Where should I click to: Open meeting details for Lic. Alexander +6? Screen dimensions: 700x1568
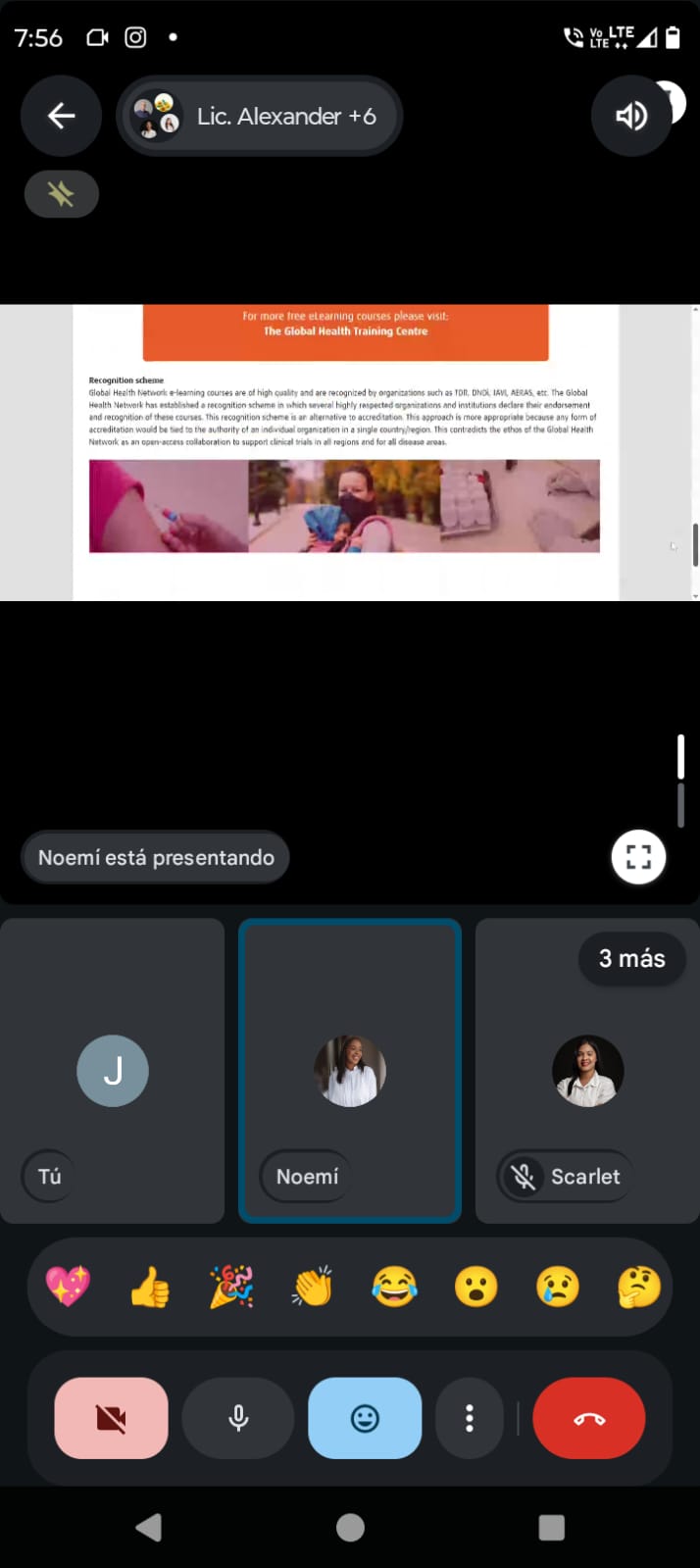260,116
